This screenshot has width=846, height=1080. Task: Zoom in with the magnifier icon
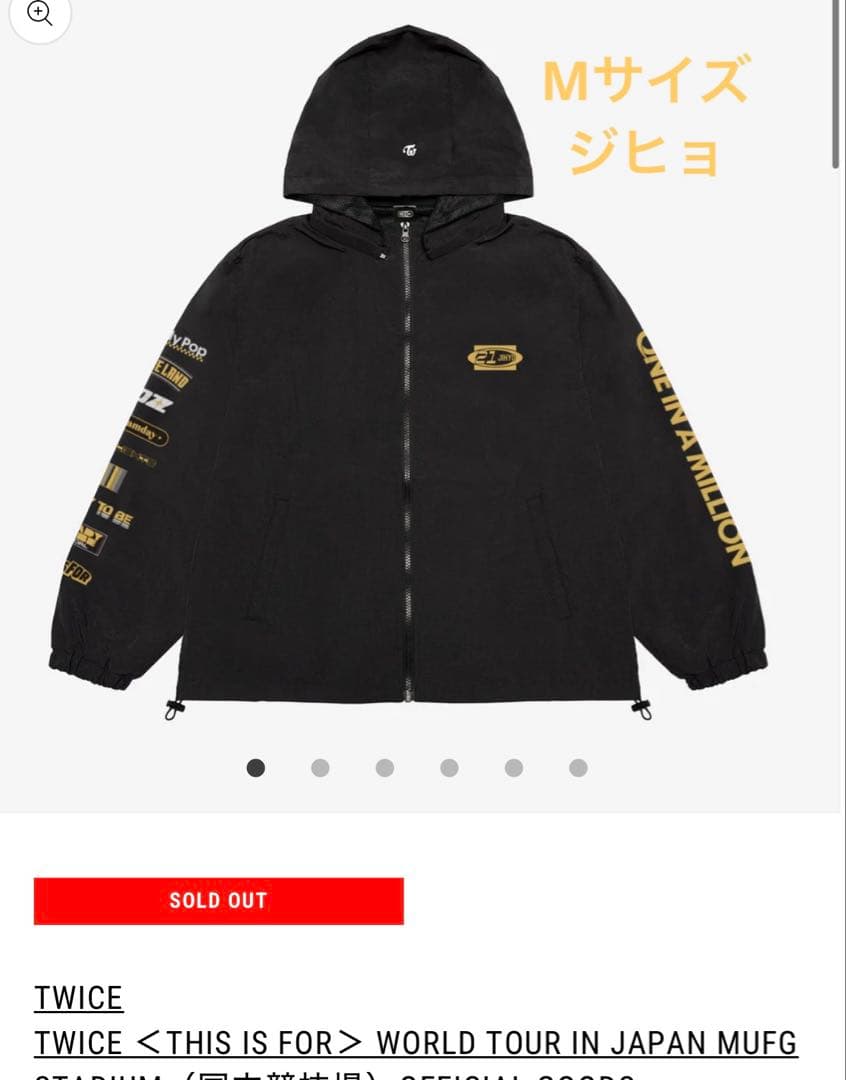[x=37, y=15]
